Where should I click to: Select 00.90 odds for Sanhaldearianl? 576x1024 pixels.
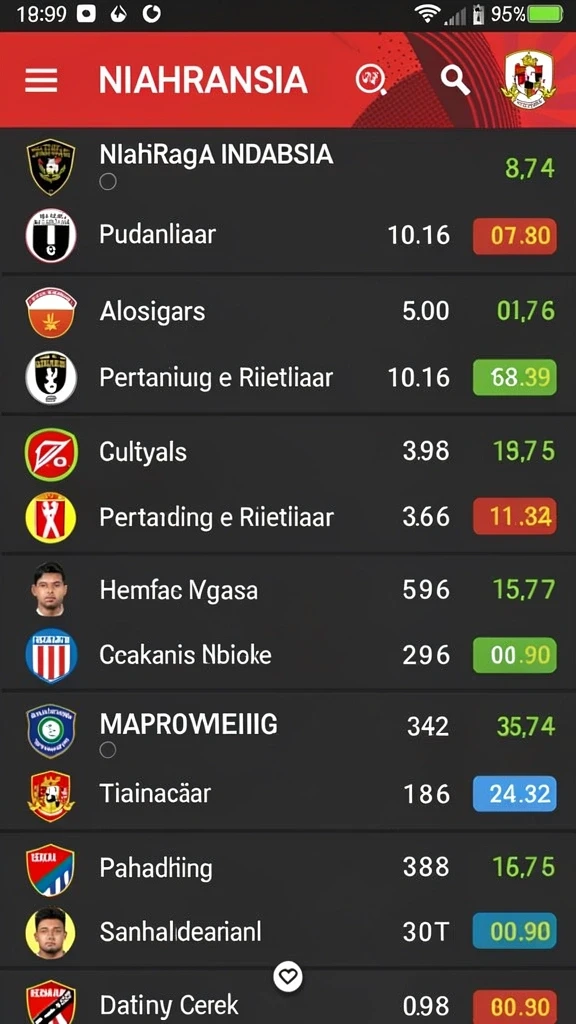[x=515, y=931]
